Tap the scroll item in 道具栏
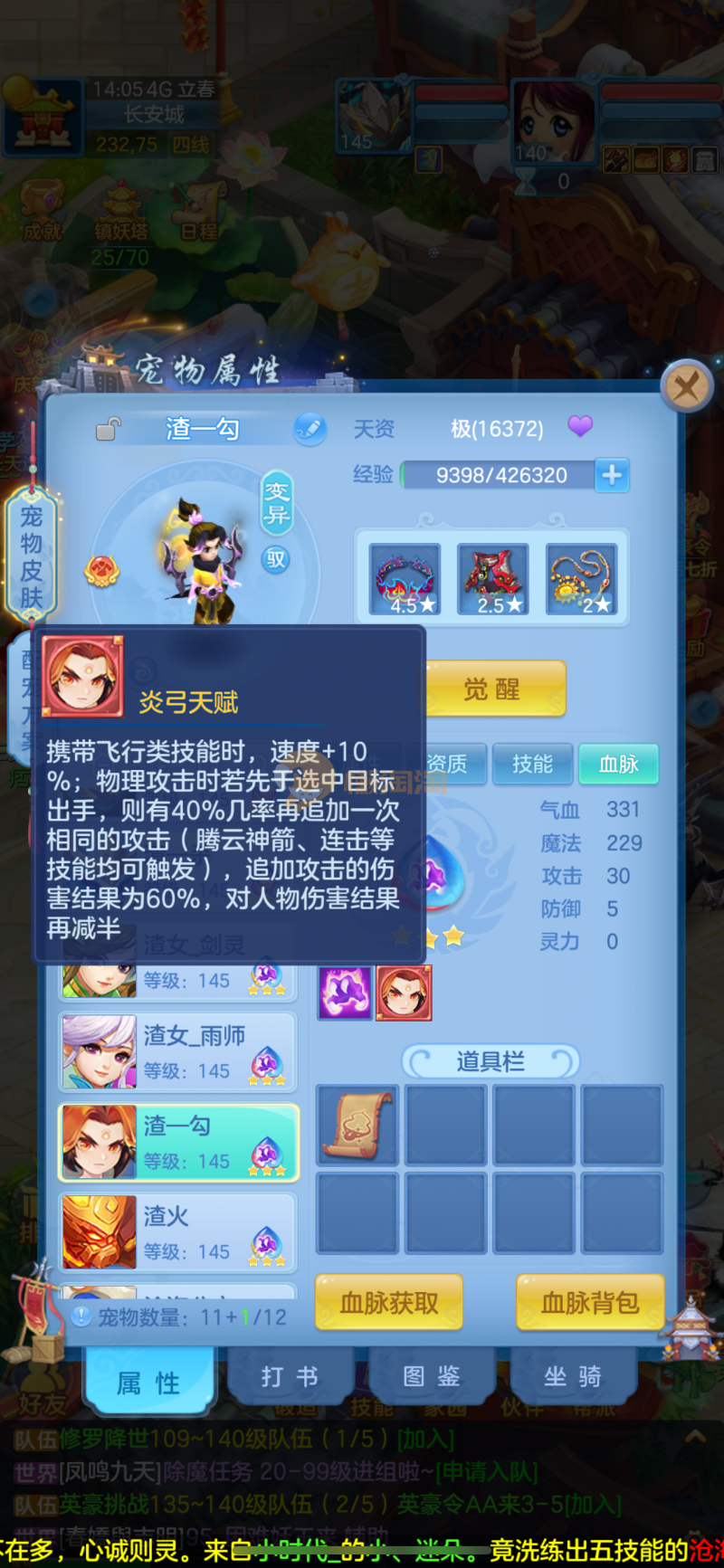Viewport: 724px width, 1568px height. (357, 1125)
